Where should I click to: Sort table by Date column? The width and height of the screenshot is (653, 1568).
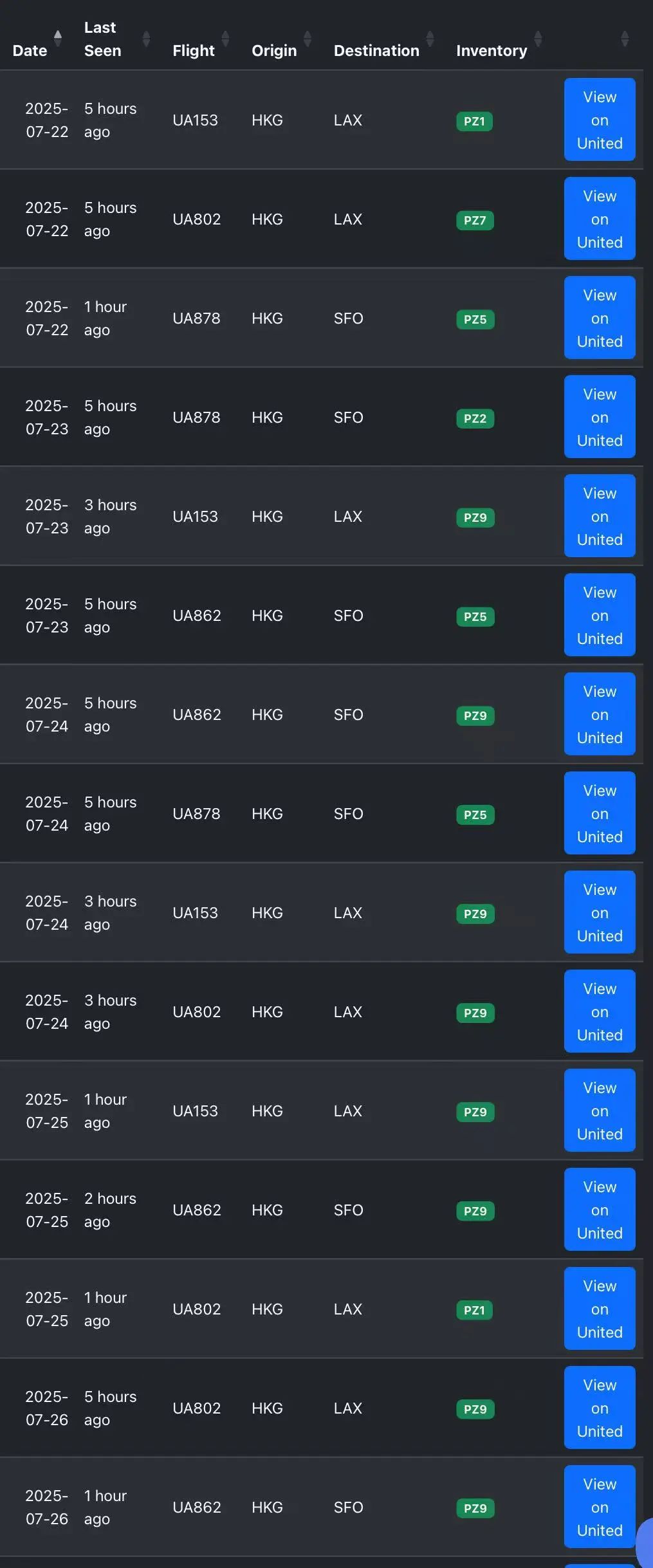(x=30, y=50)
